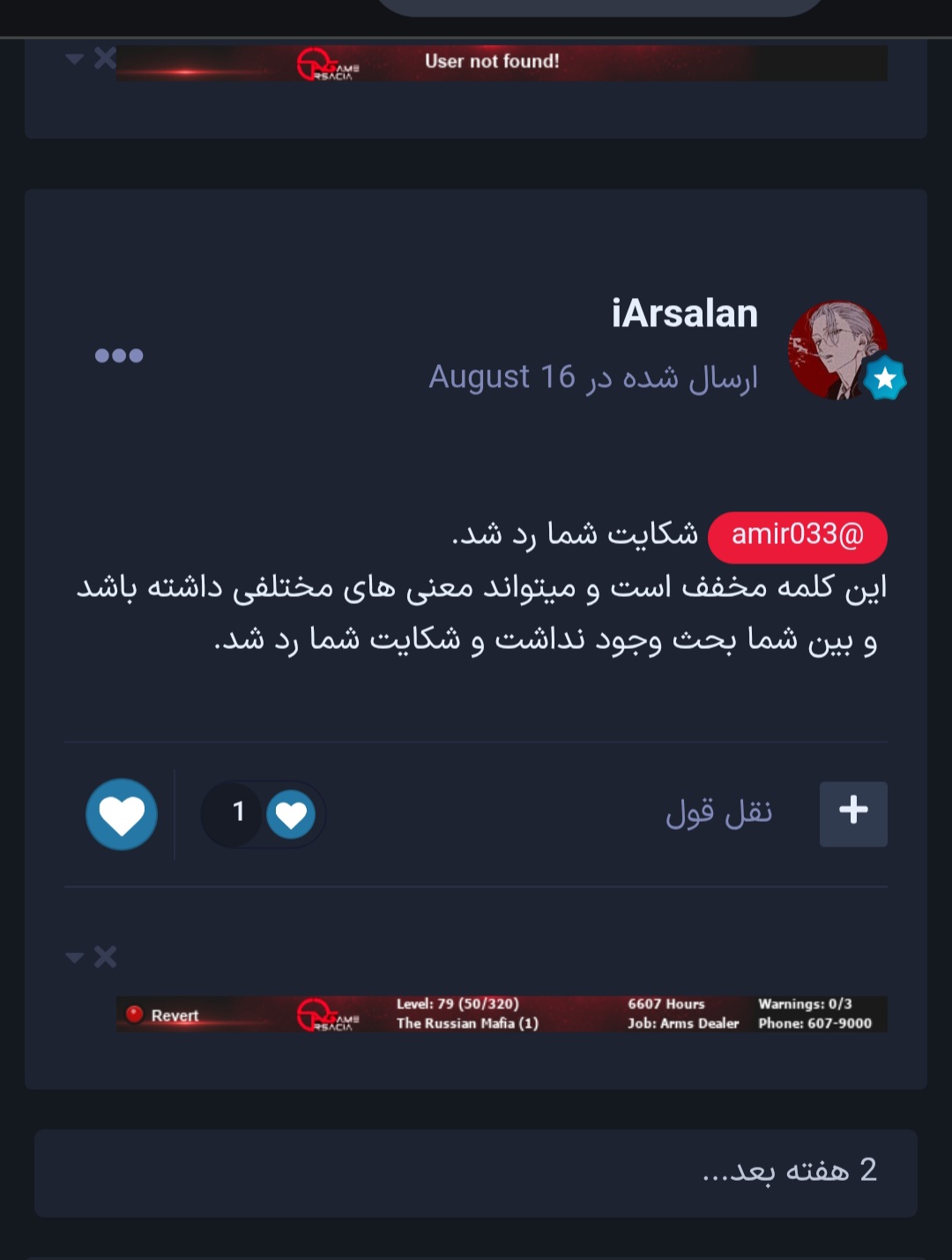Screen dimensions: 952x1260
Task: Hide signature with X under iArsalan's post
Action: 105,957
